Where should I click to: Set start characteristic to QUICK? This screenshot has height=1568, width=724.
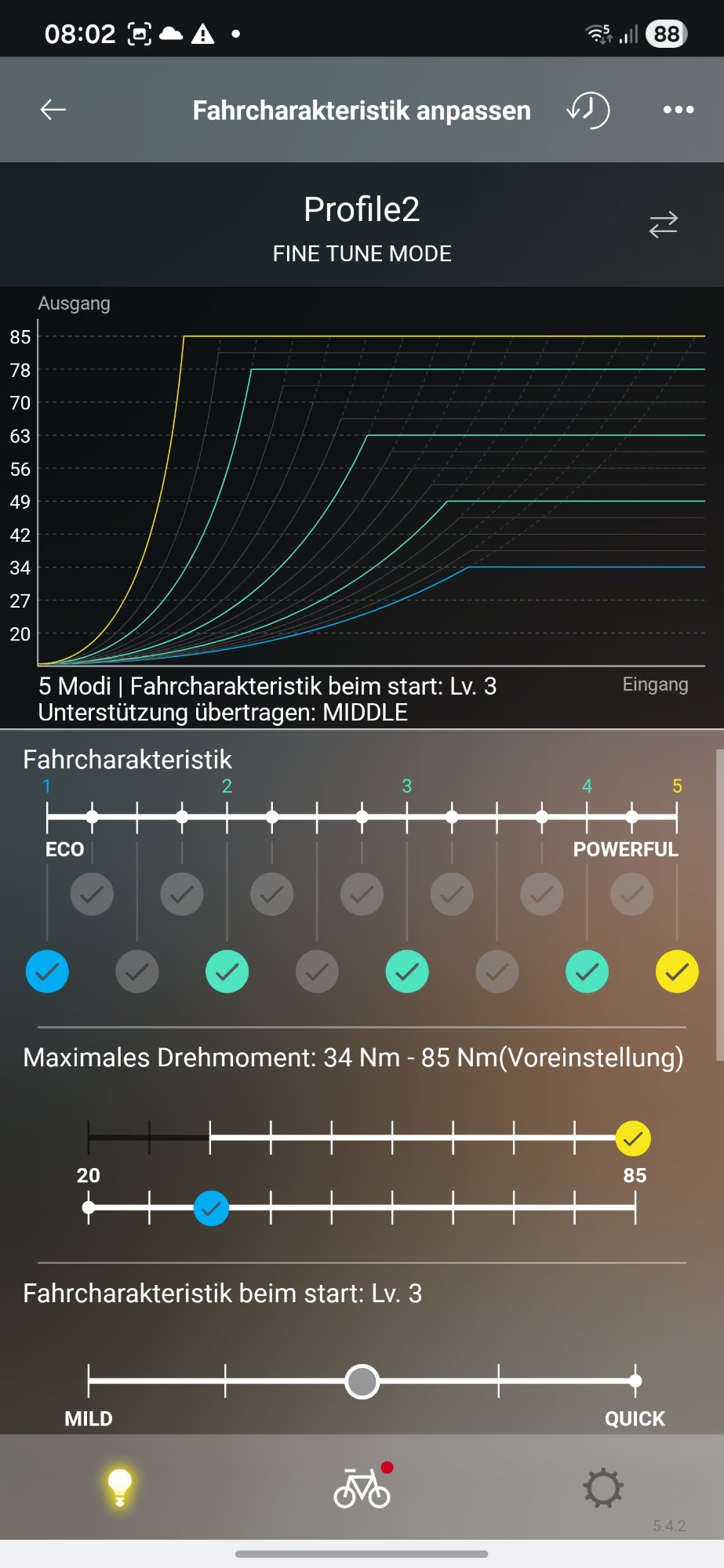pos(635,1381)
